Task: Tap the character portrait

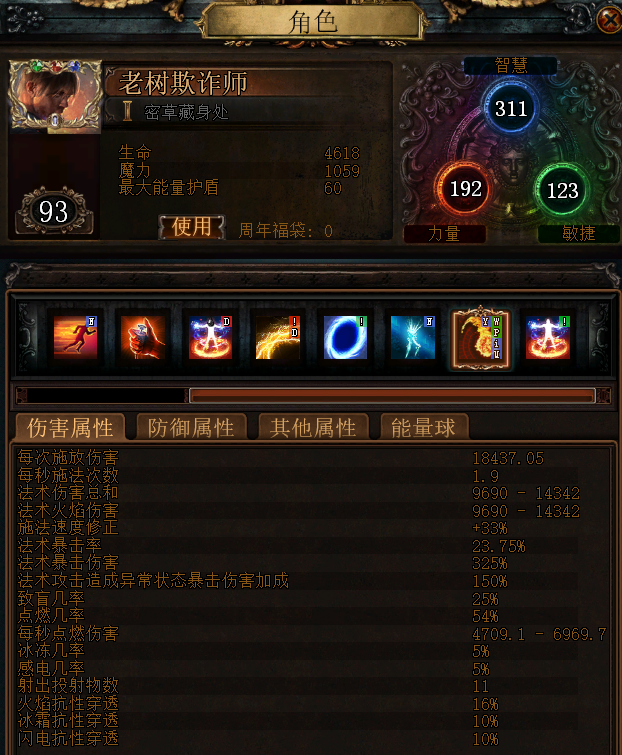Action: [x=55, y=97]
